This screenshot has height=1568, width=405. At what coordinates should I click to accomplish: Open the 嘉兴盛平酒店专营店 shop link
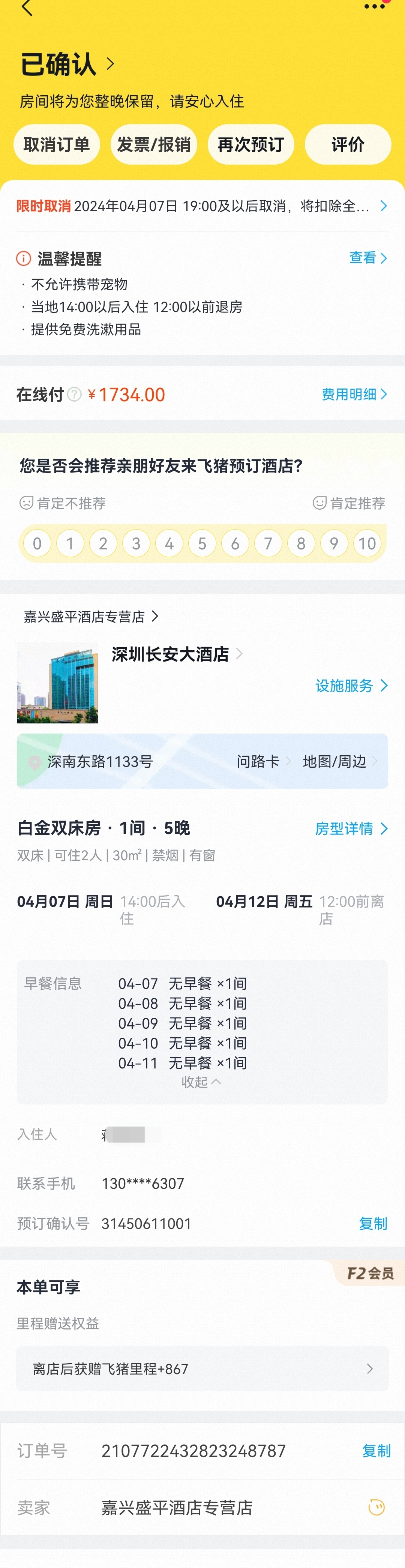91,617
